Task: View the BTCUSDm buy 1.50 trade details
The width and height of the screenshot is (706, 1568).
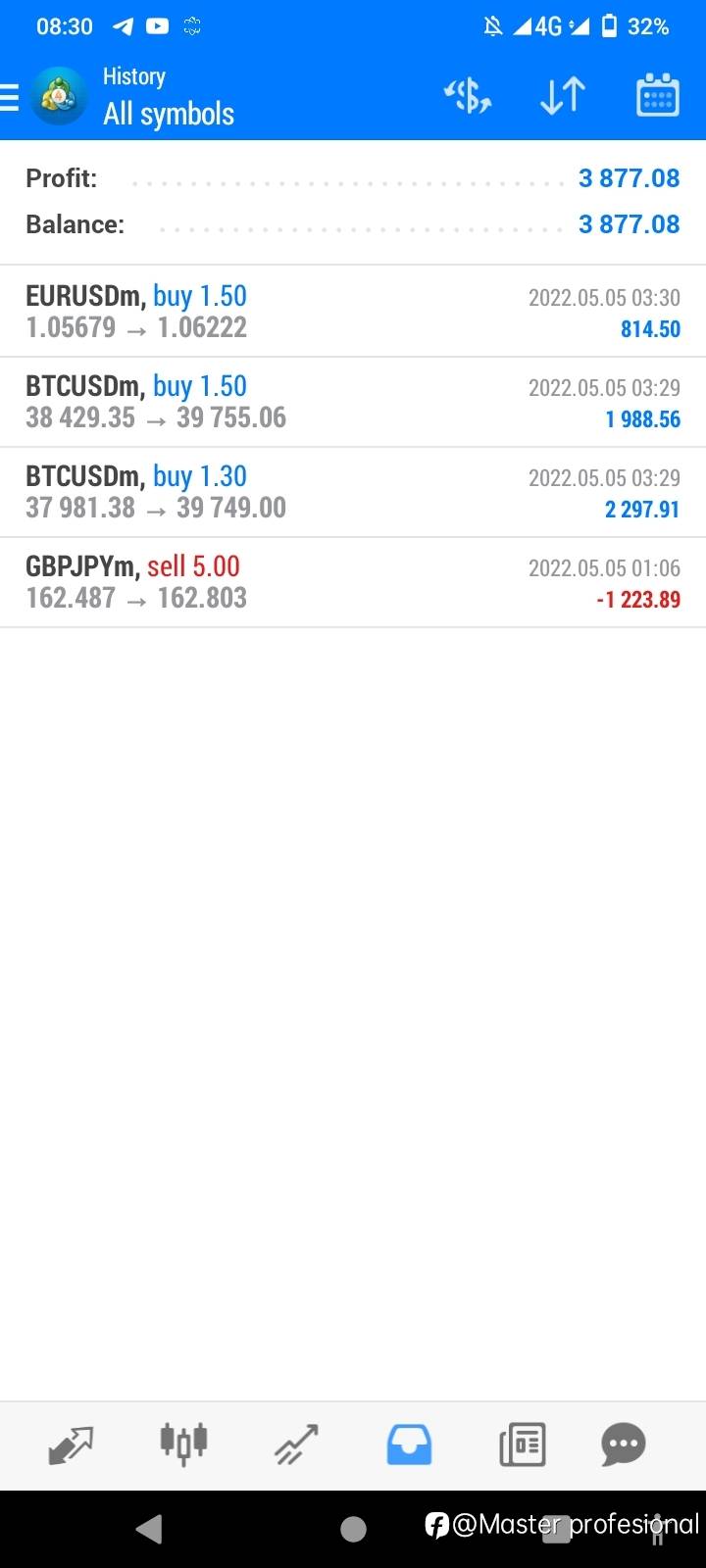Action: (353, 402)
